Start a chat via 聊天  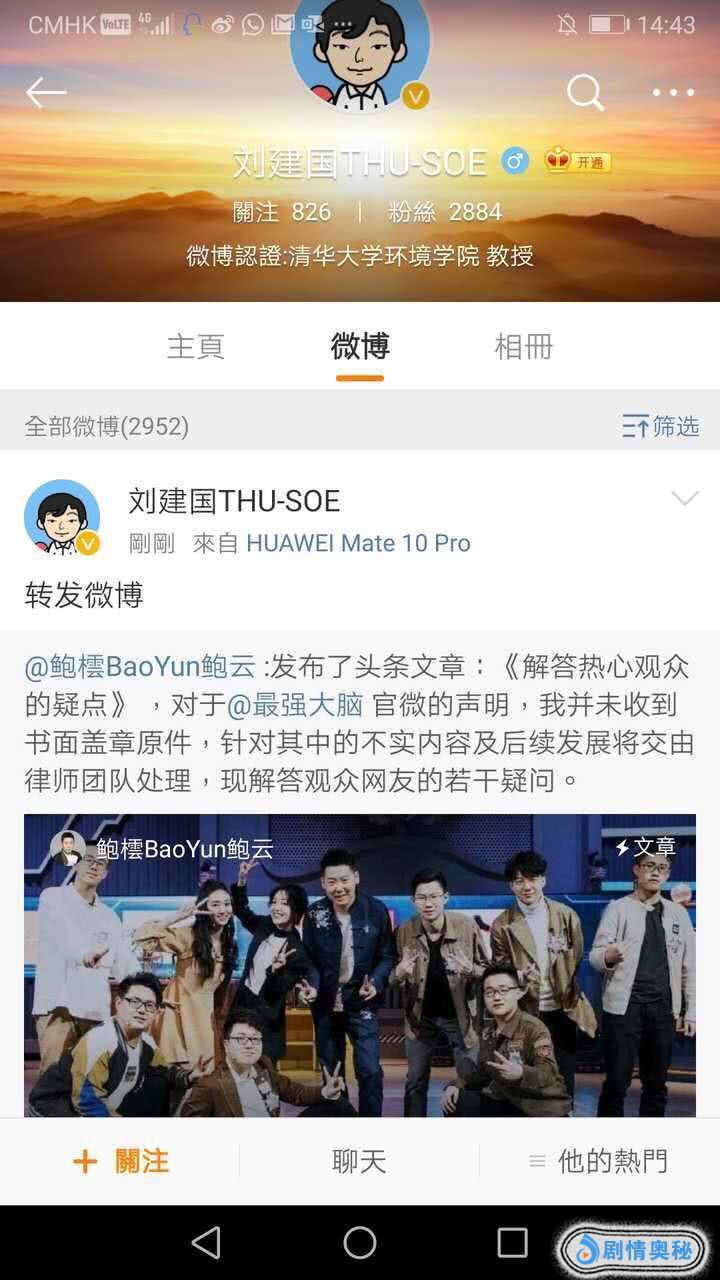[x=359, y=1161]
